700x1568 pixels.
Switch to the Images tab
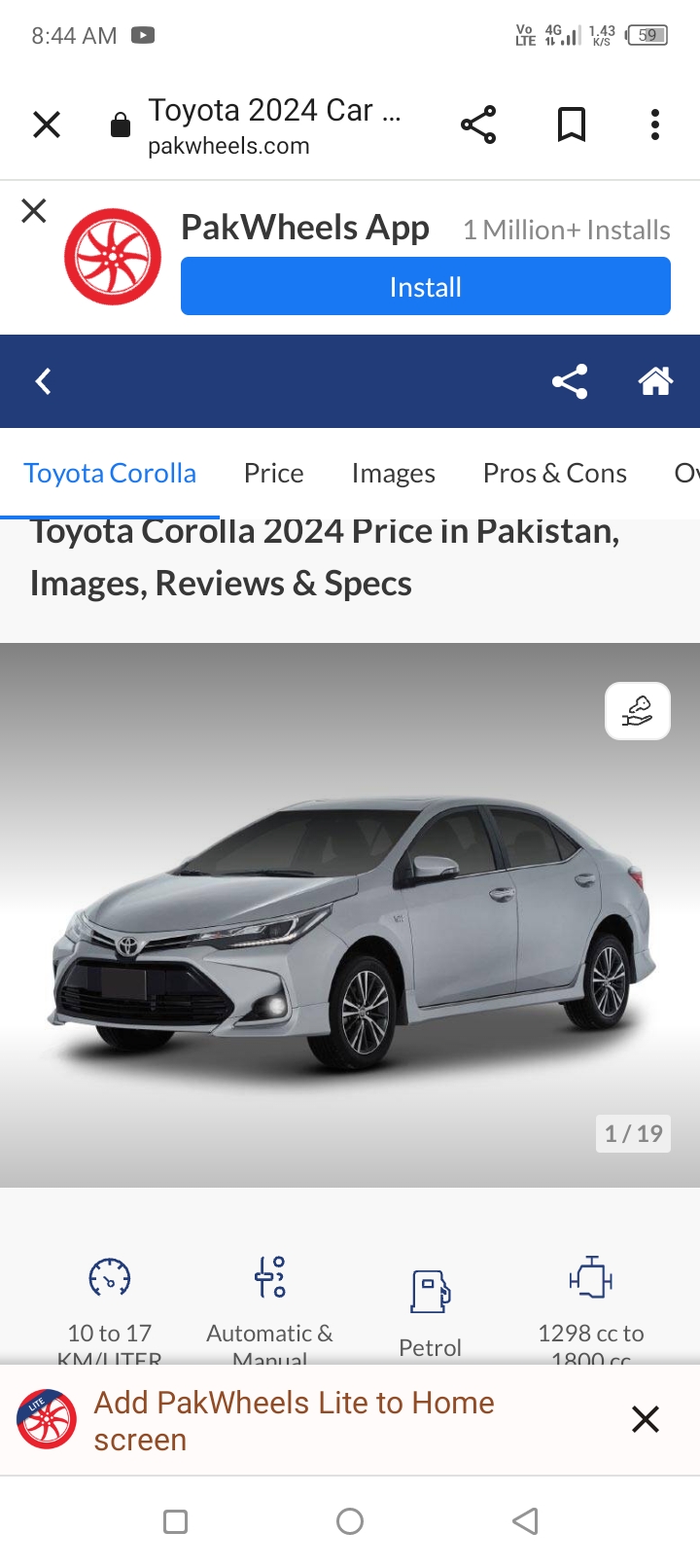tap(393, 474)
